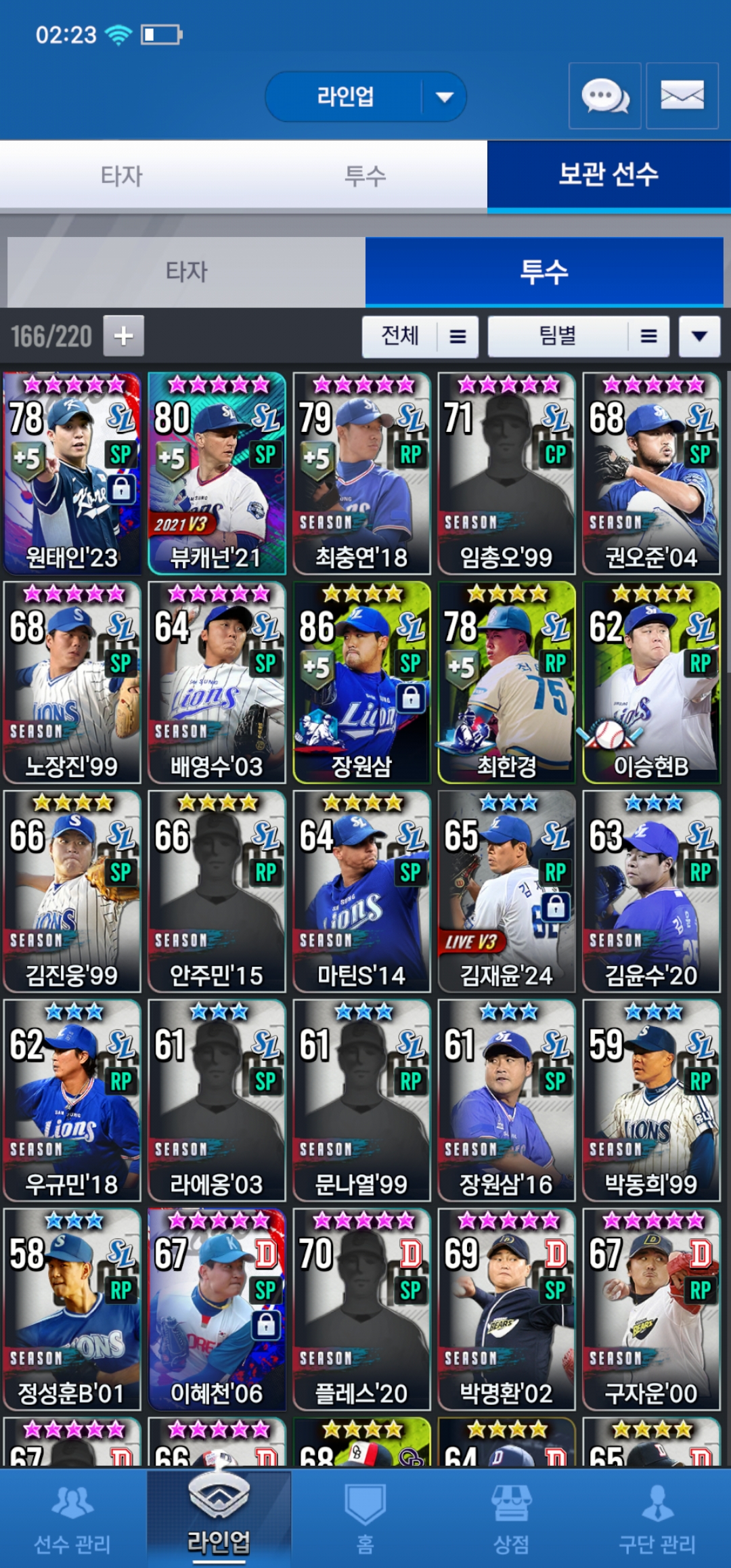Tap the down arrow sort order button
Image resolution: width=731 pixels, height=1568 pixels.
pos(699,336)
